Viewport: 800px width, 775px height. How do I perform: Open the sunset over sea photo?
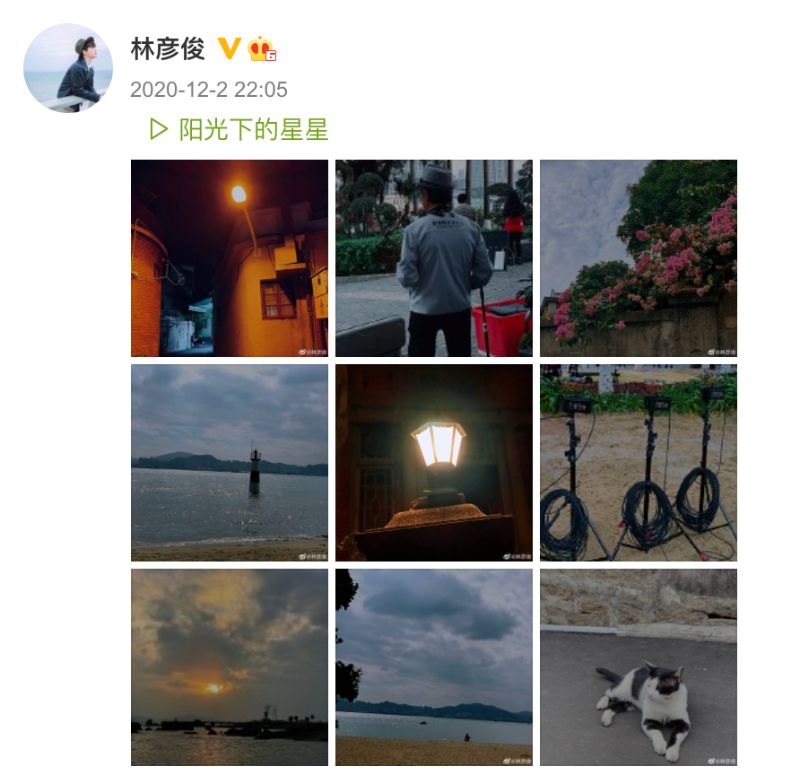point(229,667)
